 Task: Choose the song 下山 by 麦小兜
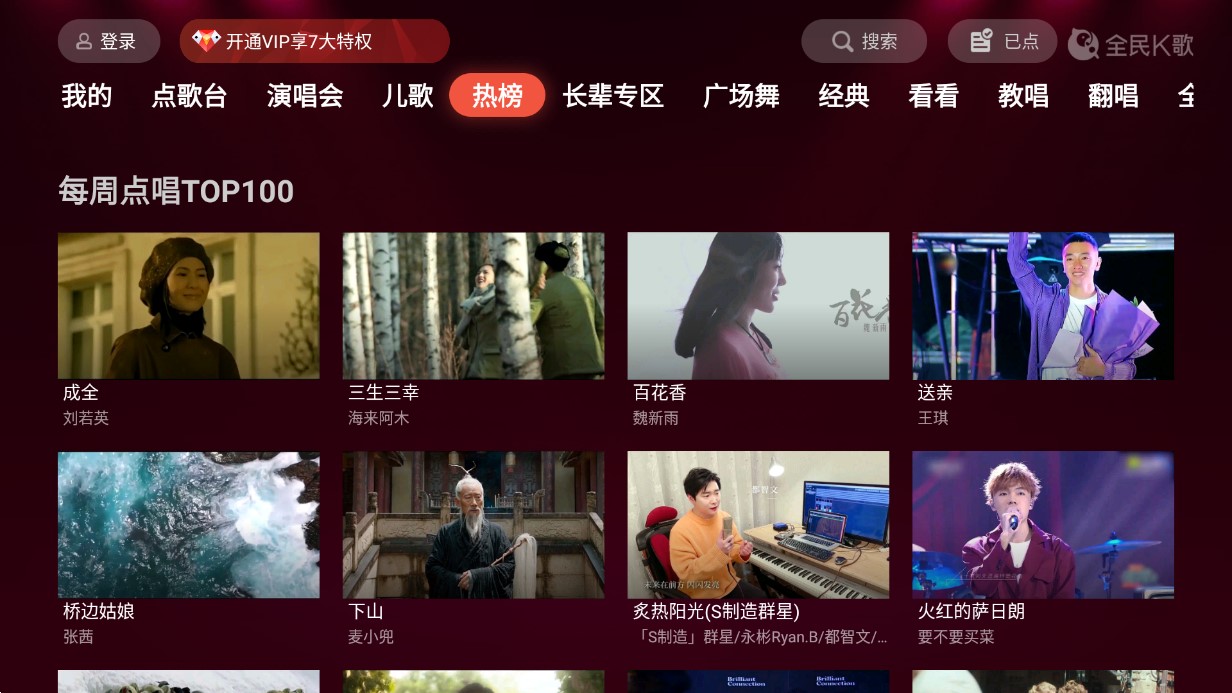(473, 525)
